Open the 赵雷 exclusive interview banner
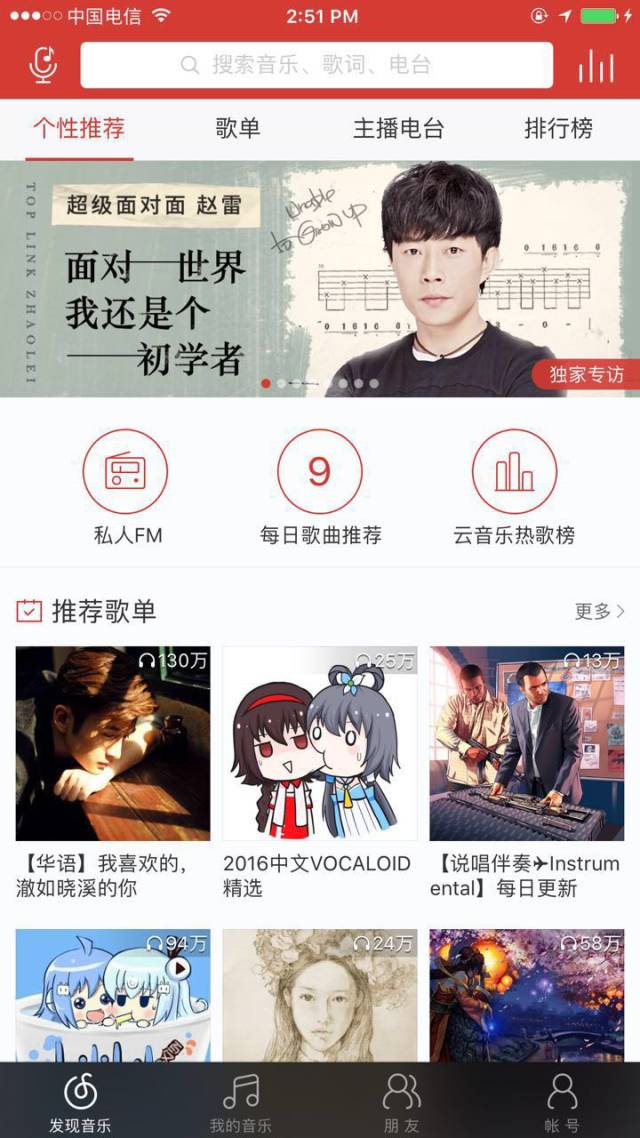This screenshot has height=1138, width=640. (x=320, y=279)
